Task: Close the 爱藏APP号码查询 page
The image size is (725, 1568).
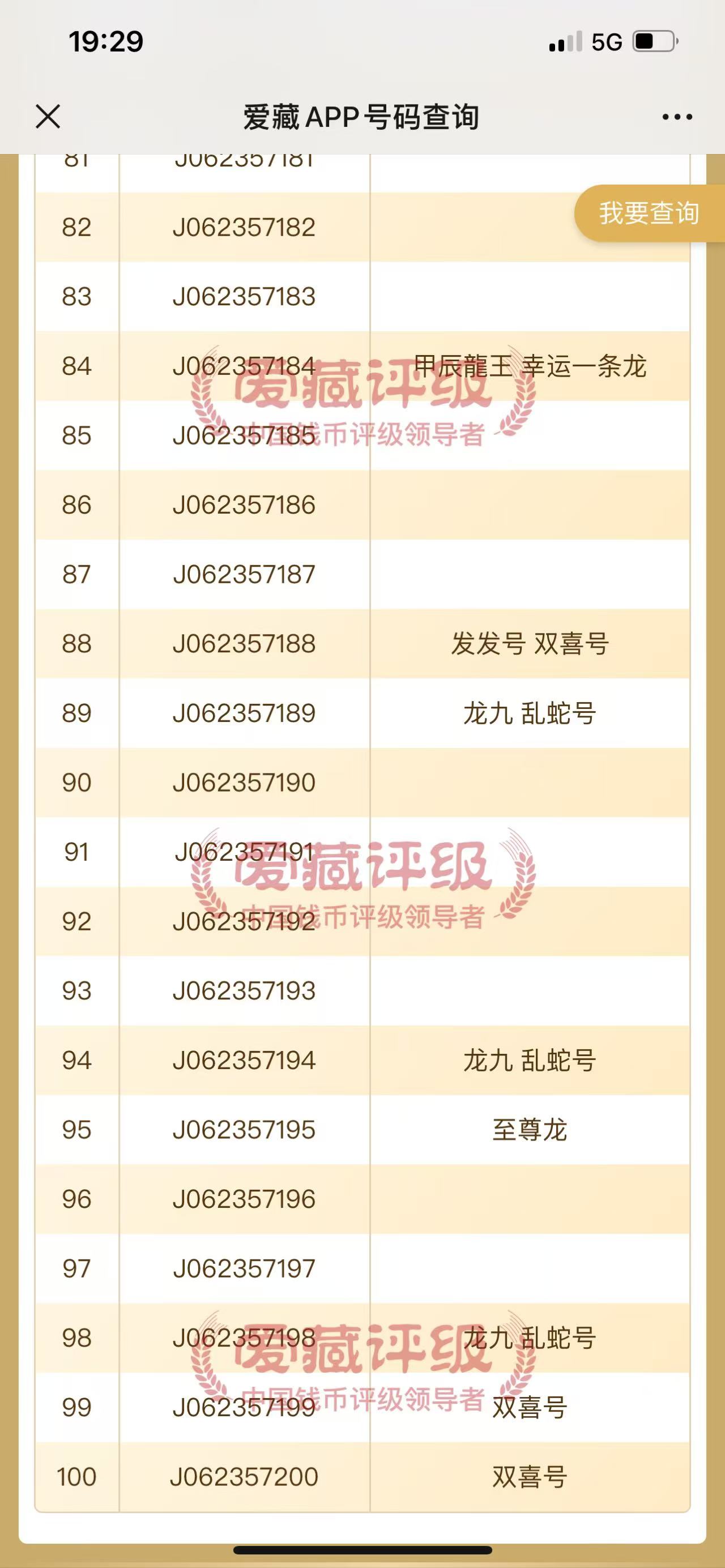Action: point(48,116)
